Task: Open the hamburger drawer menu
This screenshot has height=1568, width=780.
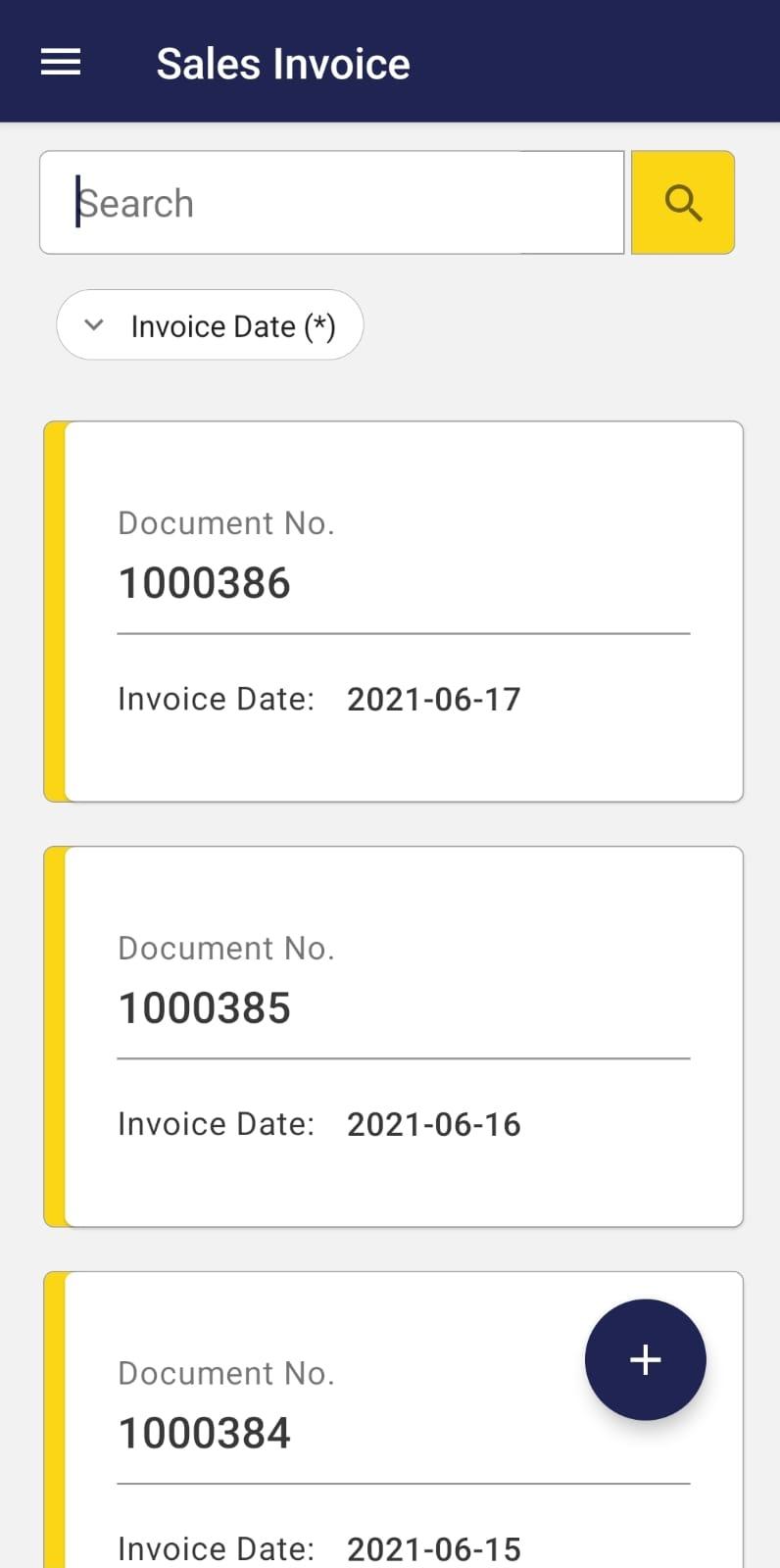Action: tap(61, 63)
